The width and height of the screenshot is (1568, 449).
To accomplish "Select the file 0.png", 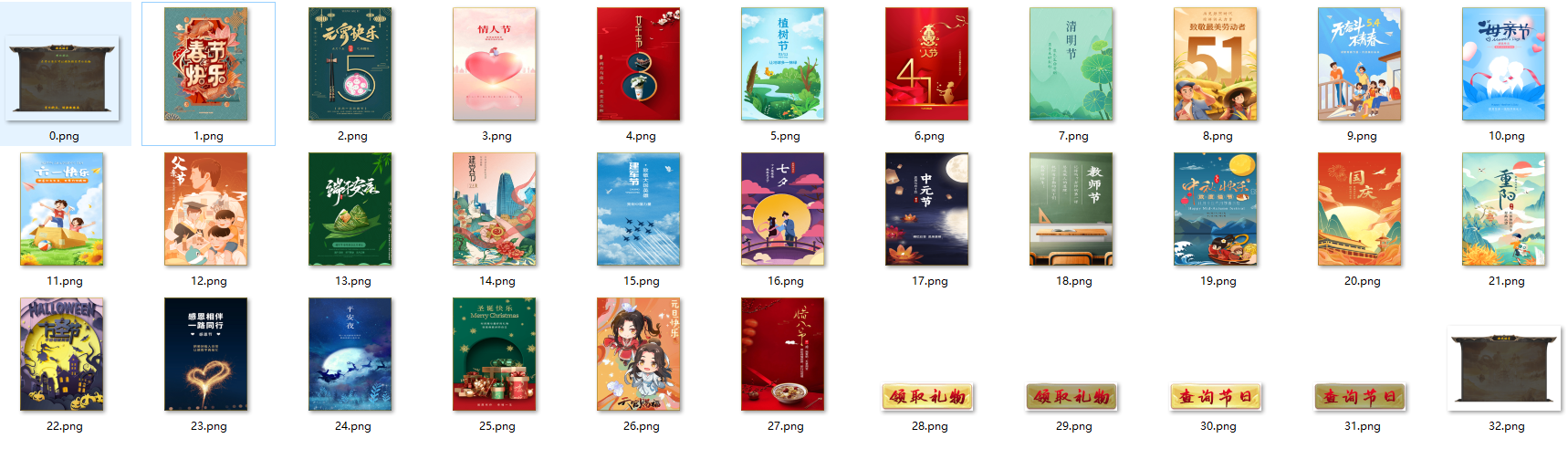I will pyautogui.click(x=64, y=78).
